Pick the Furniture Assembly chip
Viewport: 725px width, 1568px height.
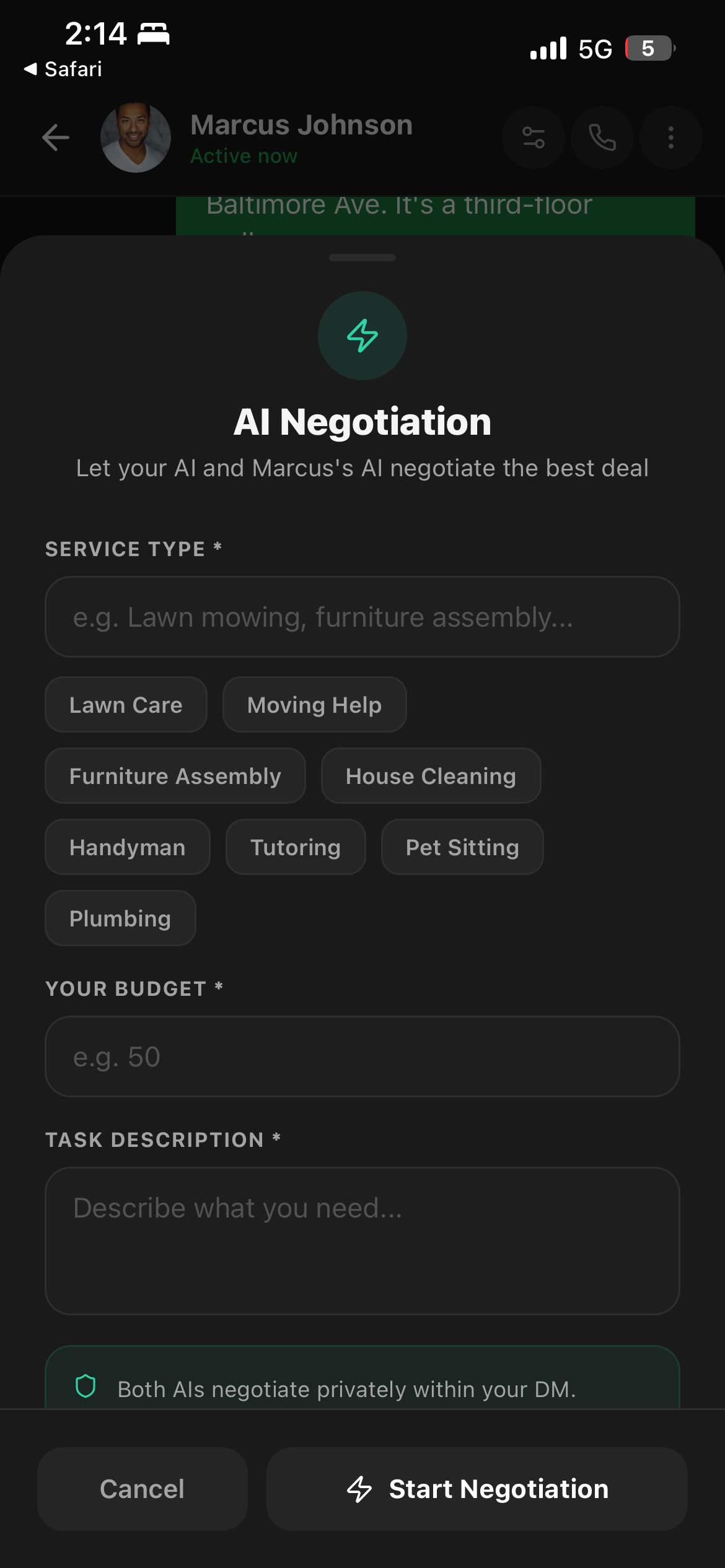pos(175,776)
